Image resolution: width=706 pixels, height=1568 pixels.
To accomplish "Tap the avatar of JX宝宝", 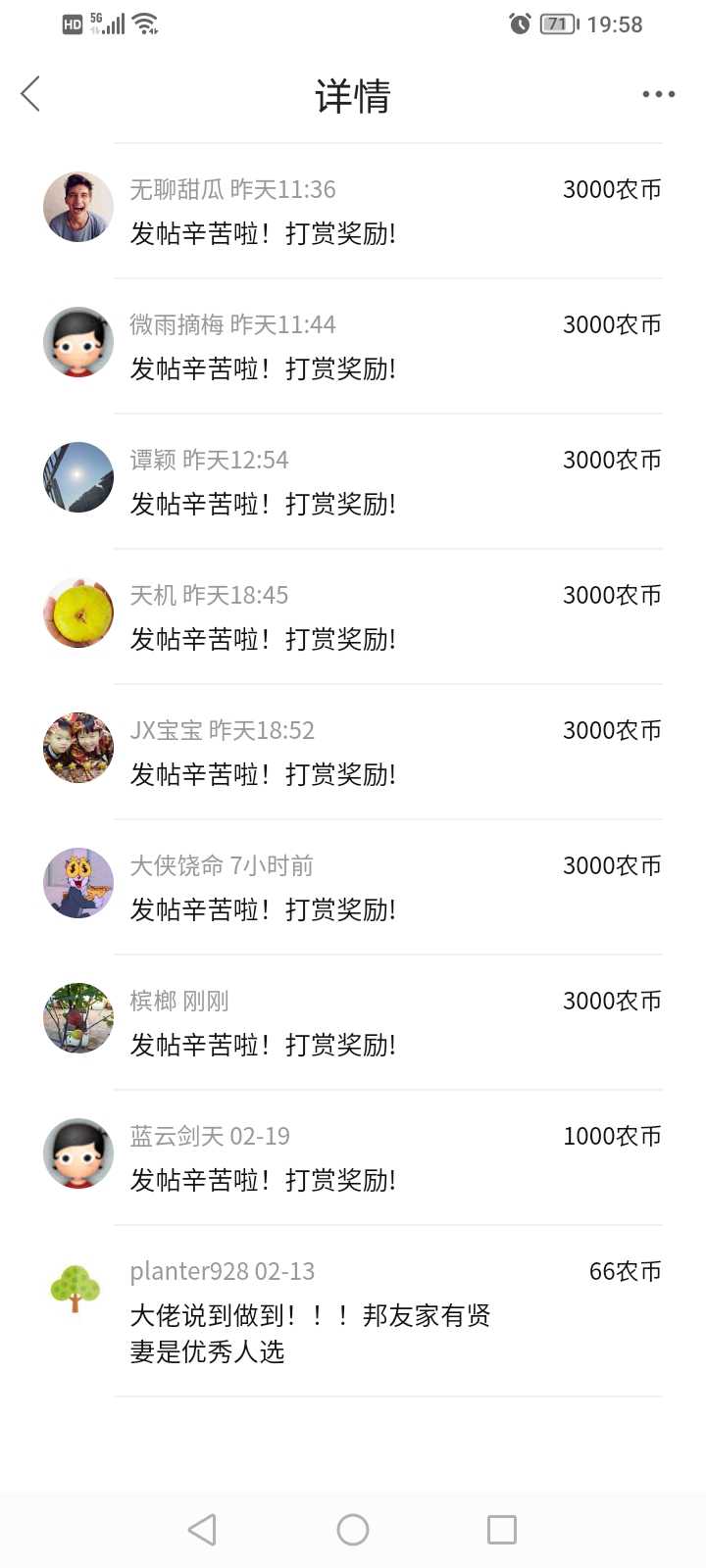I will [78, 748].
